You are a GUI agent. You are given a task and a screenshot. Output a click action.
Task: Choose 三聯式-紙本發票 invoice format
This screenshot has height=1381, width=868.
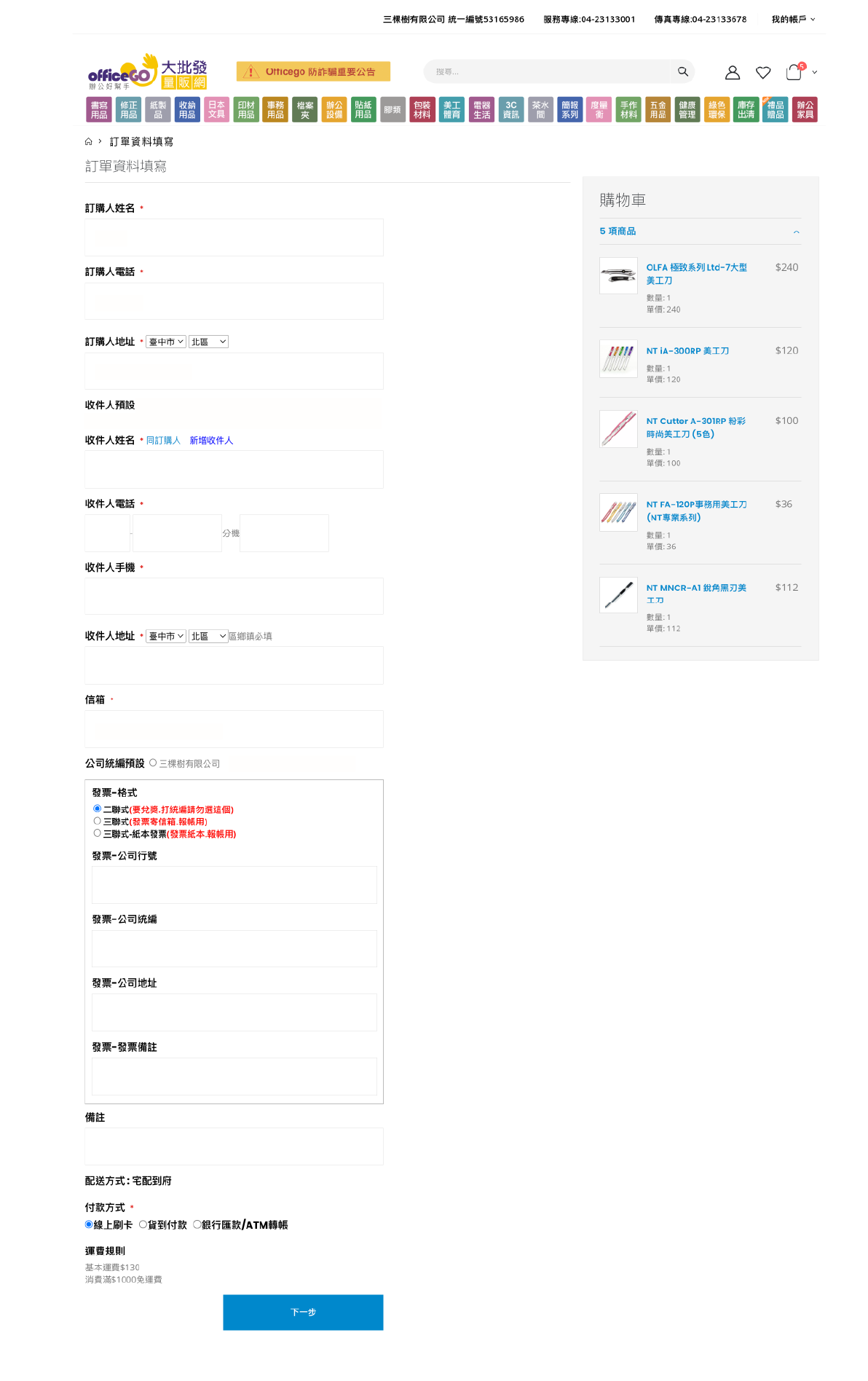[x=97, y=833]
